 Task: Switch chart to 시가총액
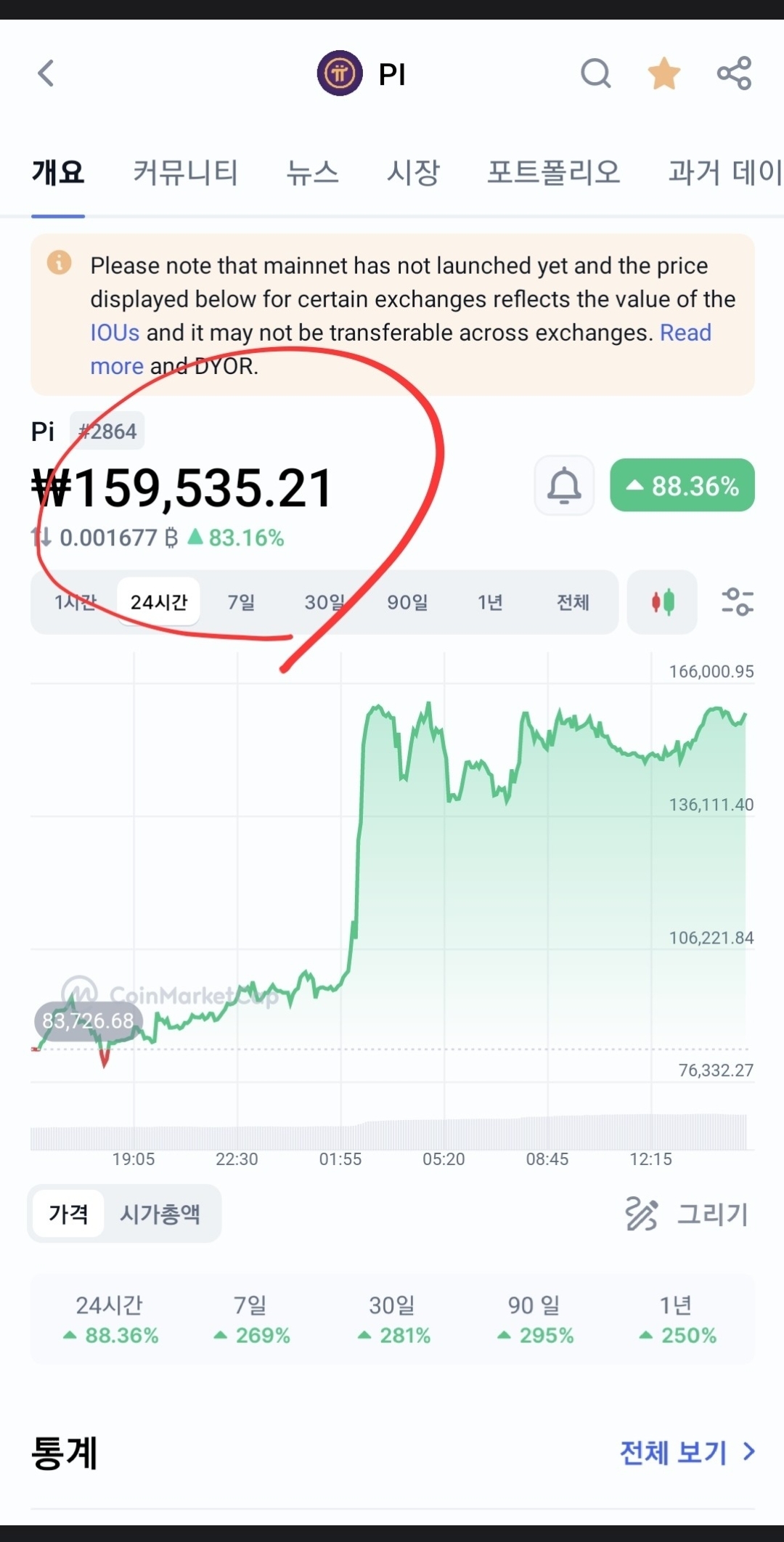[160, 1214]
